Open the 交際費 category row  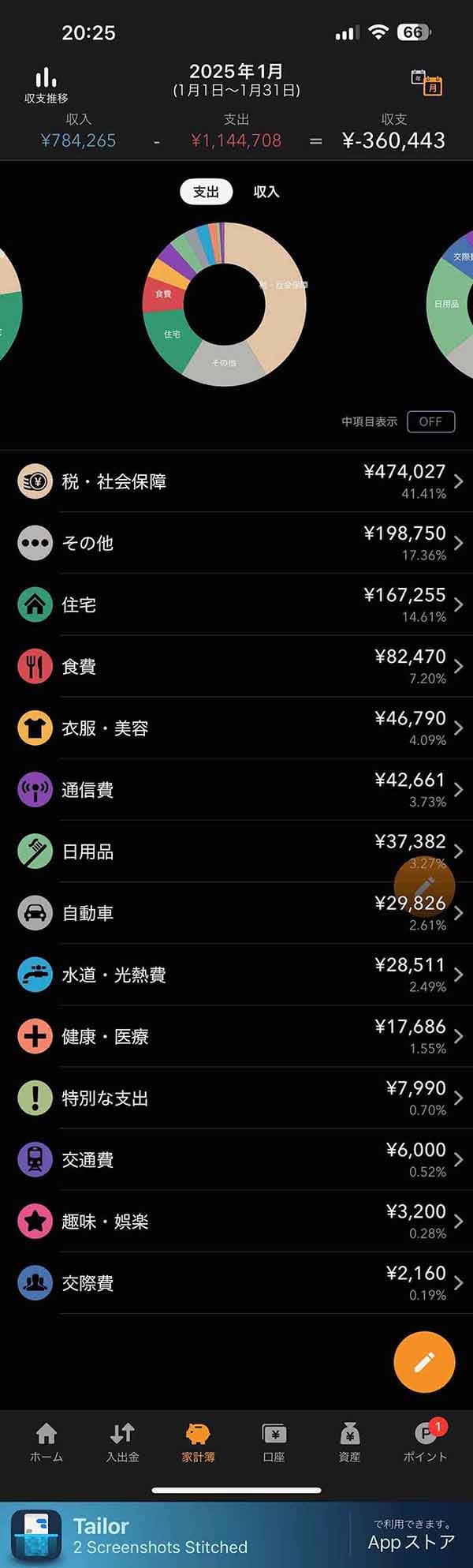(236, 1282)
